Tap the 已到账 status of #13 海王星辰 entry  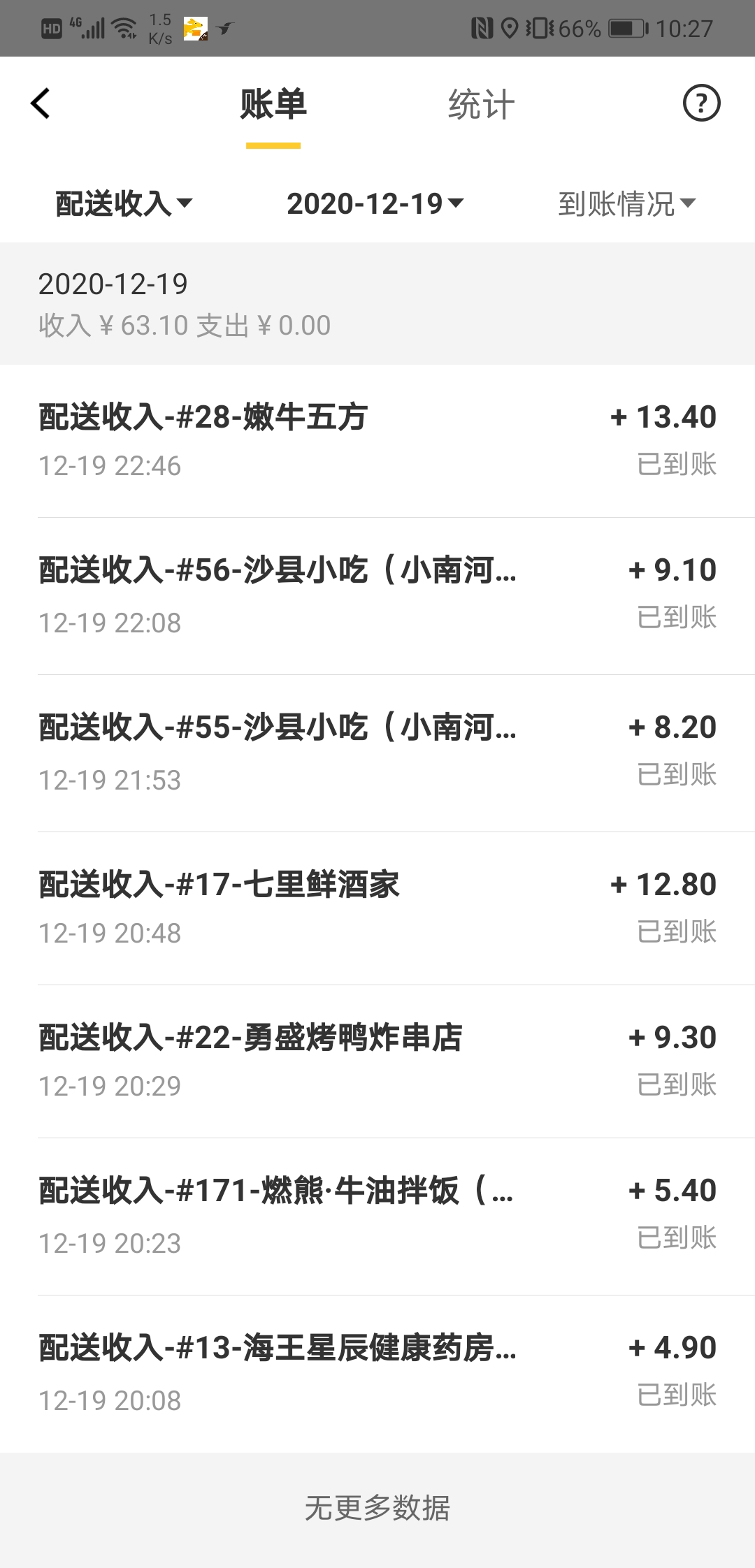(675, 1396)
